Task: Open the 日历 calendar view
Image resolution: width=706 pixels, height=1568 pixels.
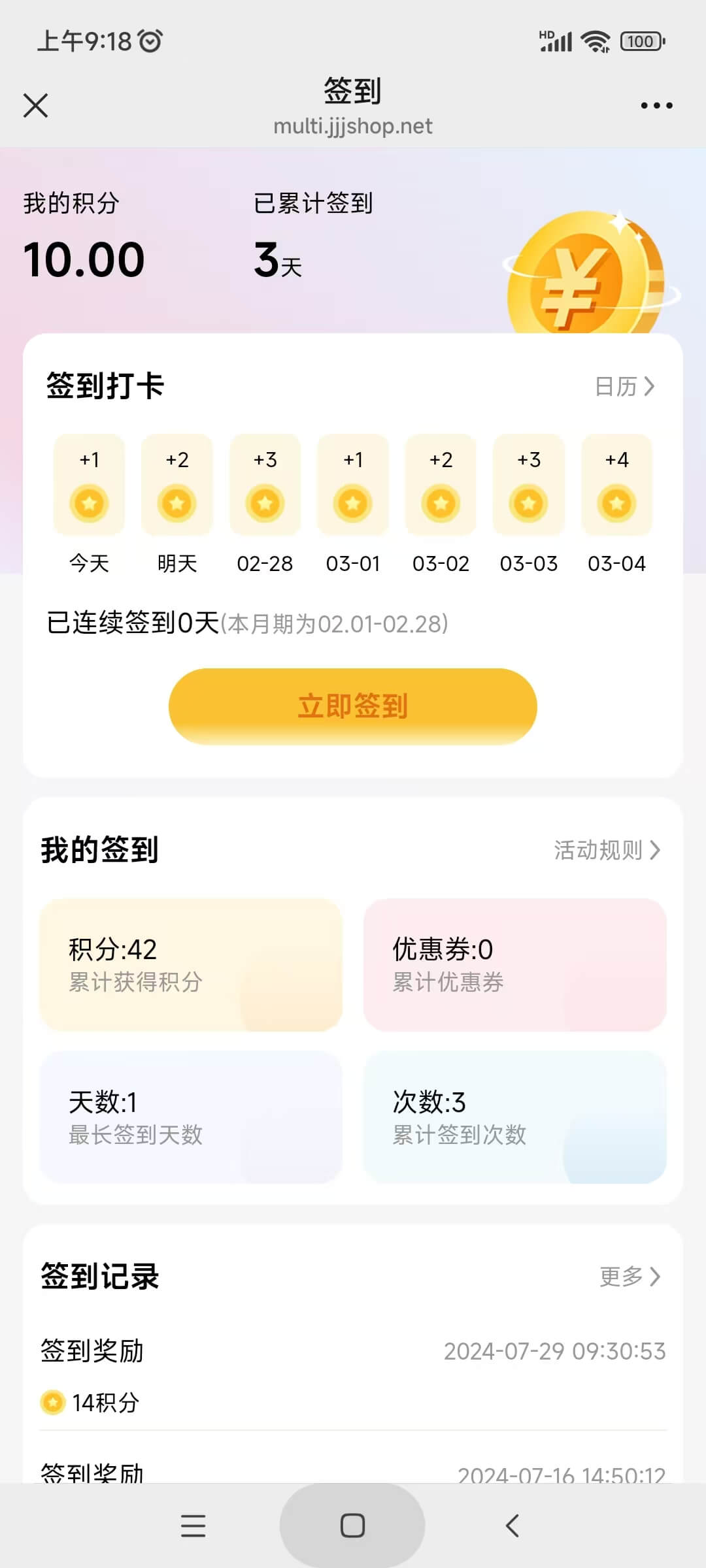Action: [625, 386]
